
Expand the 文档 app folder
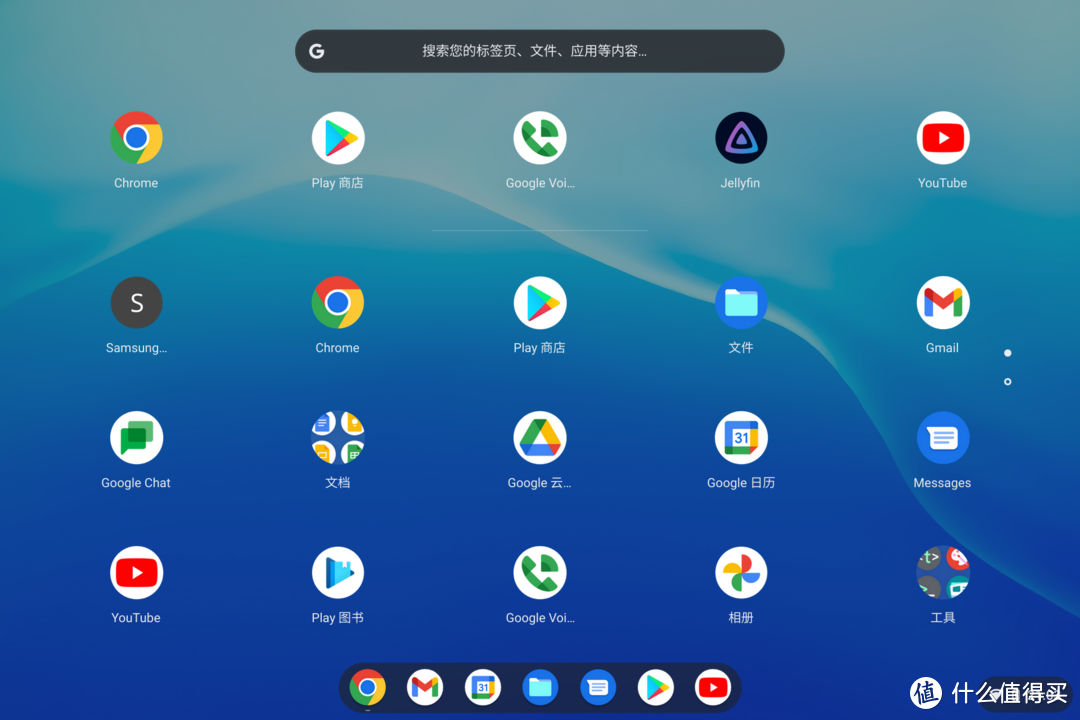[x=338, y=438]
